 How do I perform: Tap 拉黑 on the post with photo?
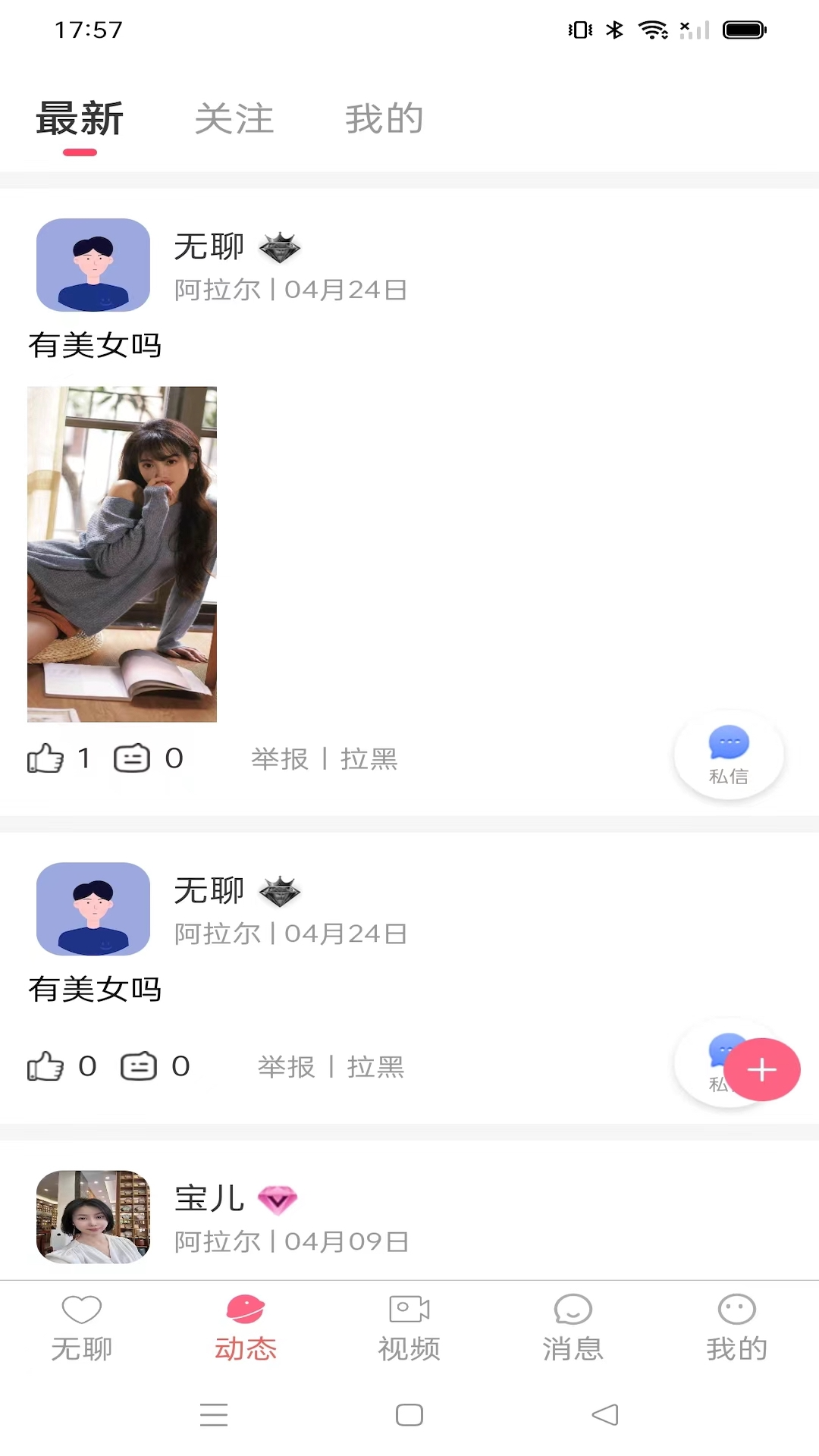click(x=369, y=759)
